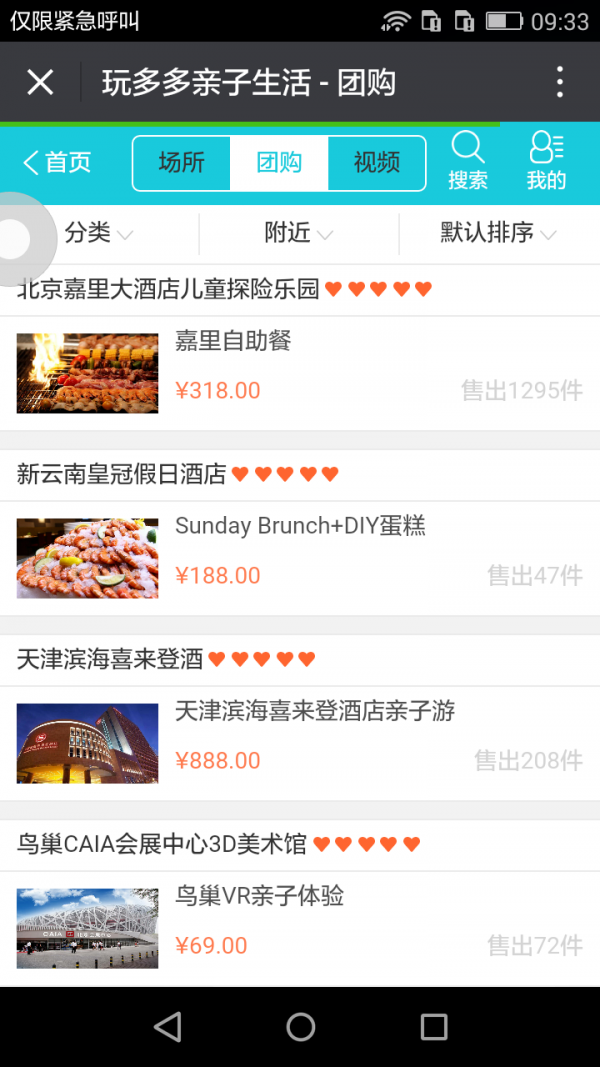The height and width of the screenshot is (1067, 600).
Task: Open 天津滨海喜来登酒店亲子游 deal
Action: (300, 743)
